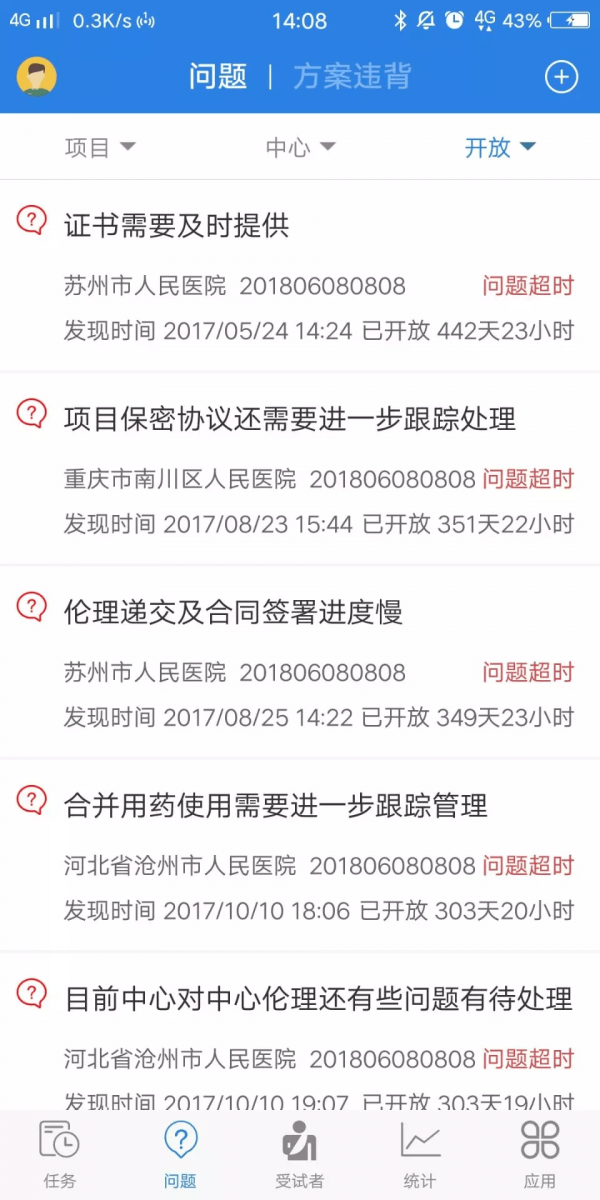
Task: Expand the 项目 filter dropdown
Action: (x=99, y=148)
